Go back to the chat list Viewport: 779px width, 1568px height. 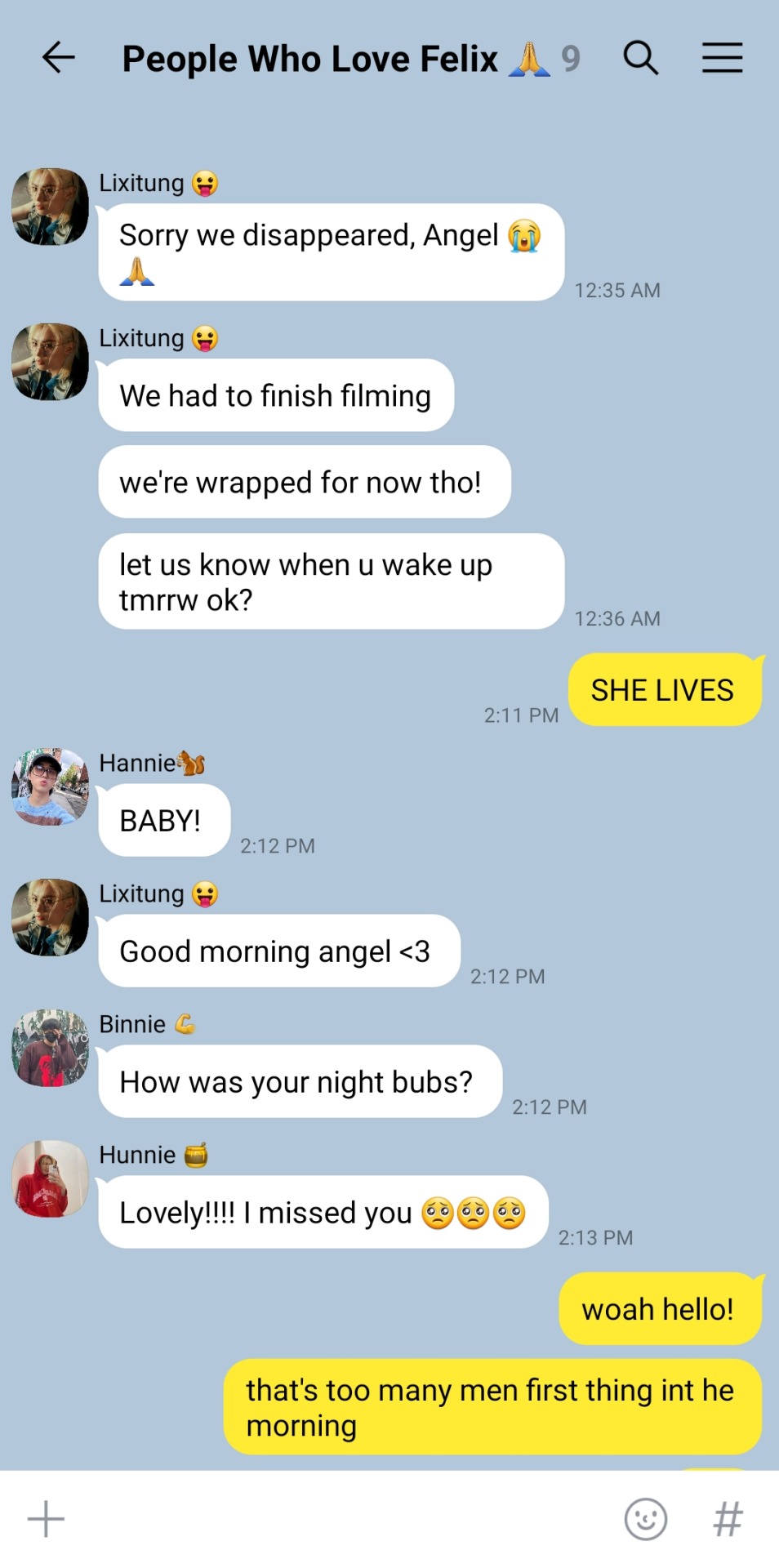(x=58, y=58)
